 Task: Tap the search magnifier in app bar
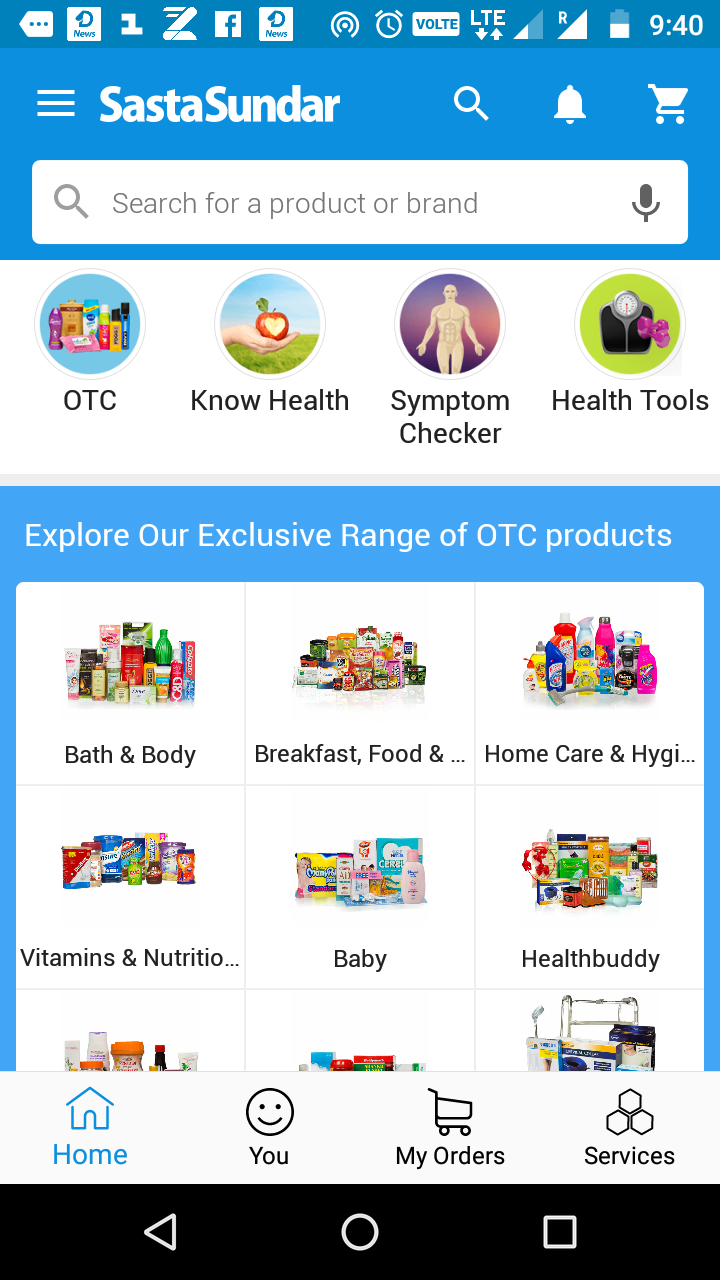471,104
